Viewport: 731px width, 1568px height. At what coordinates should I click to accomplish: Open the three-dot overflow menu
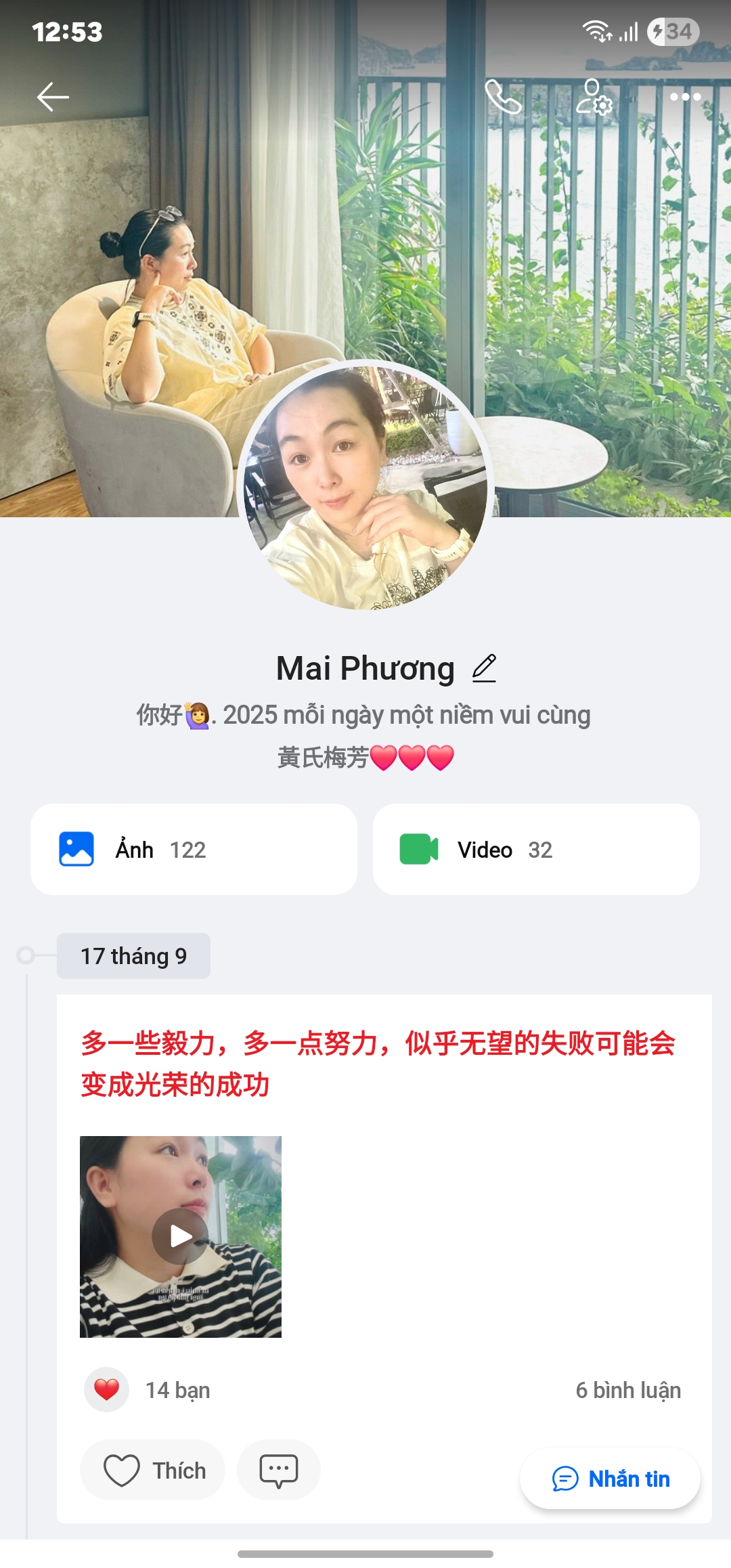[x=685, y=97]
